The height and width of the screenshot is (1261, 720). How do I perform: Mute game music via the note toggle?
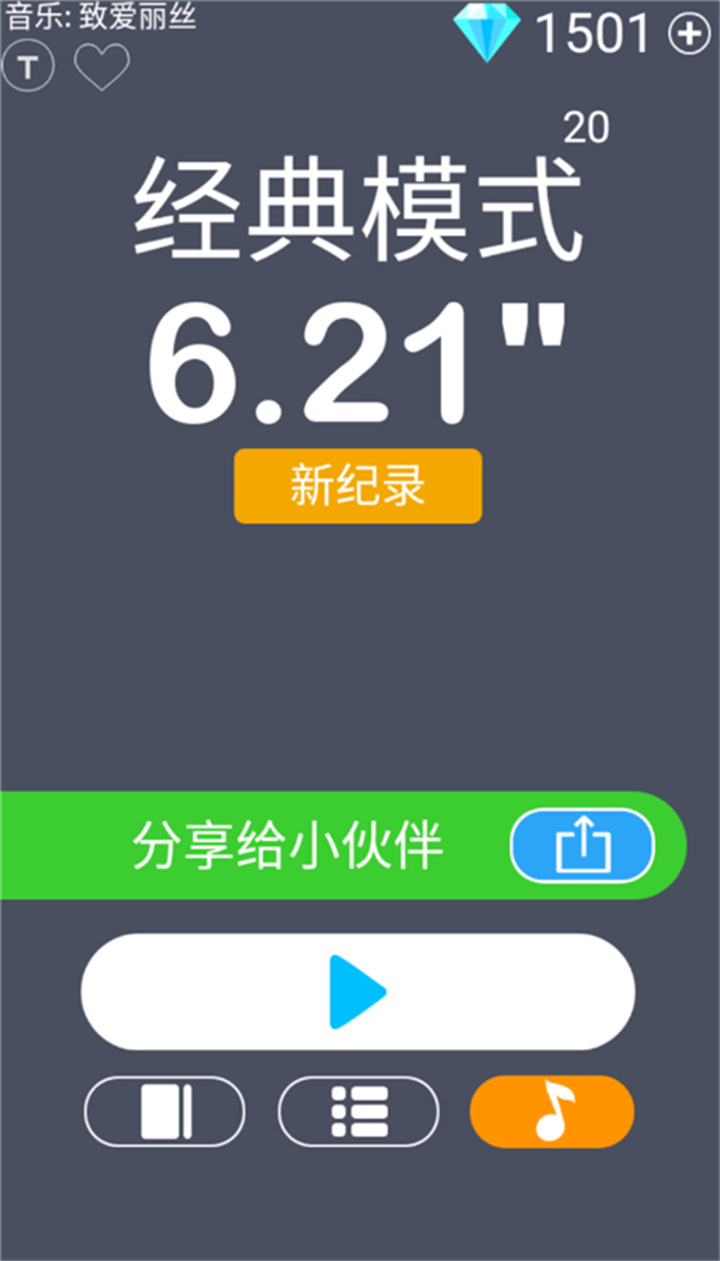coord(551,1112)
